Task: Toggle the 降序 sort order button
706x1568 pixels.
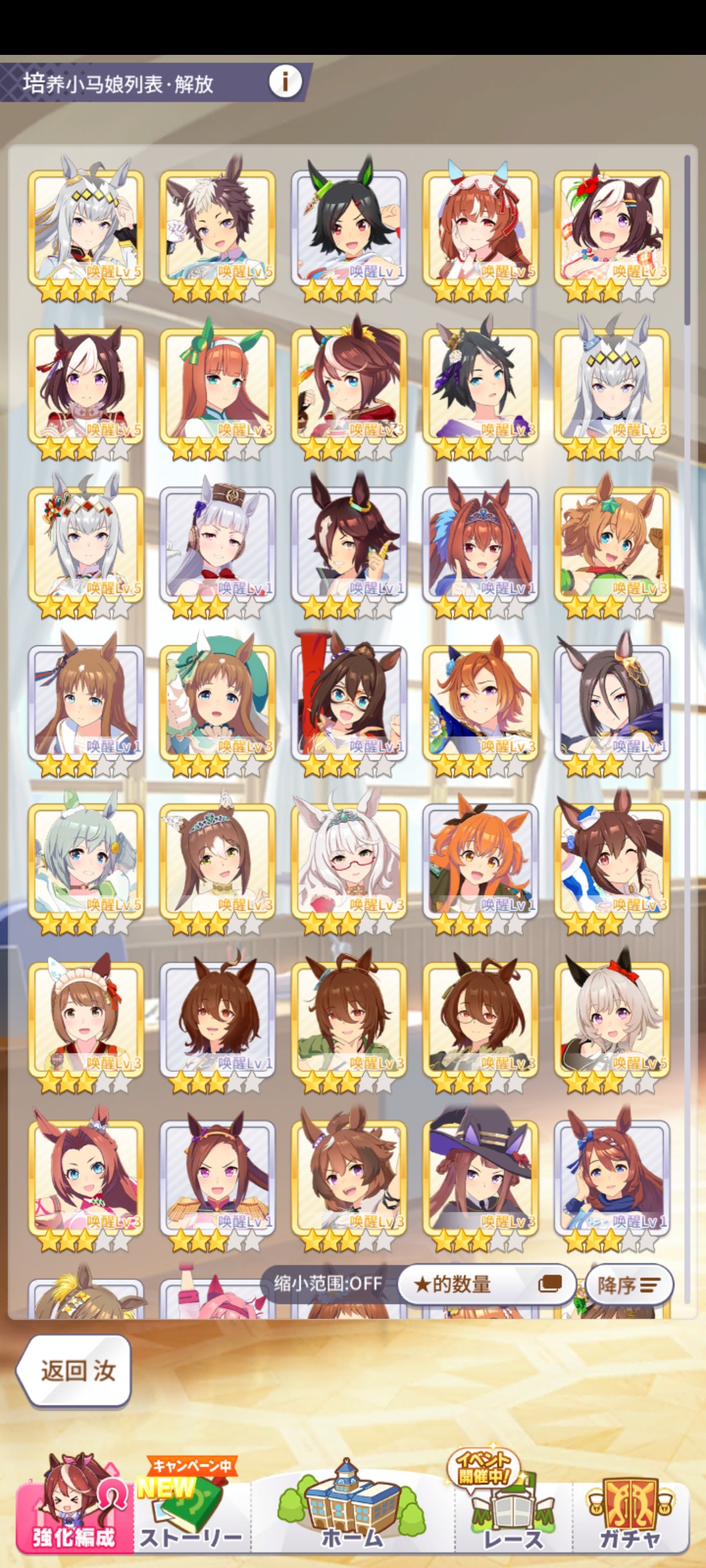Action: (628, 1285)
